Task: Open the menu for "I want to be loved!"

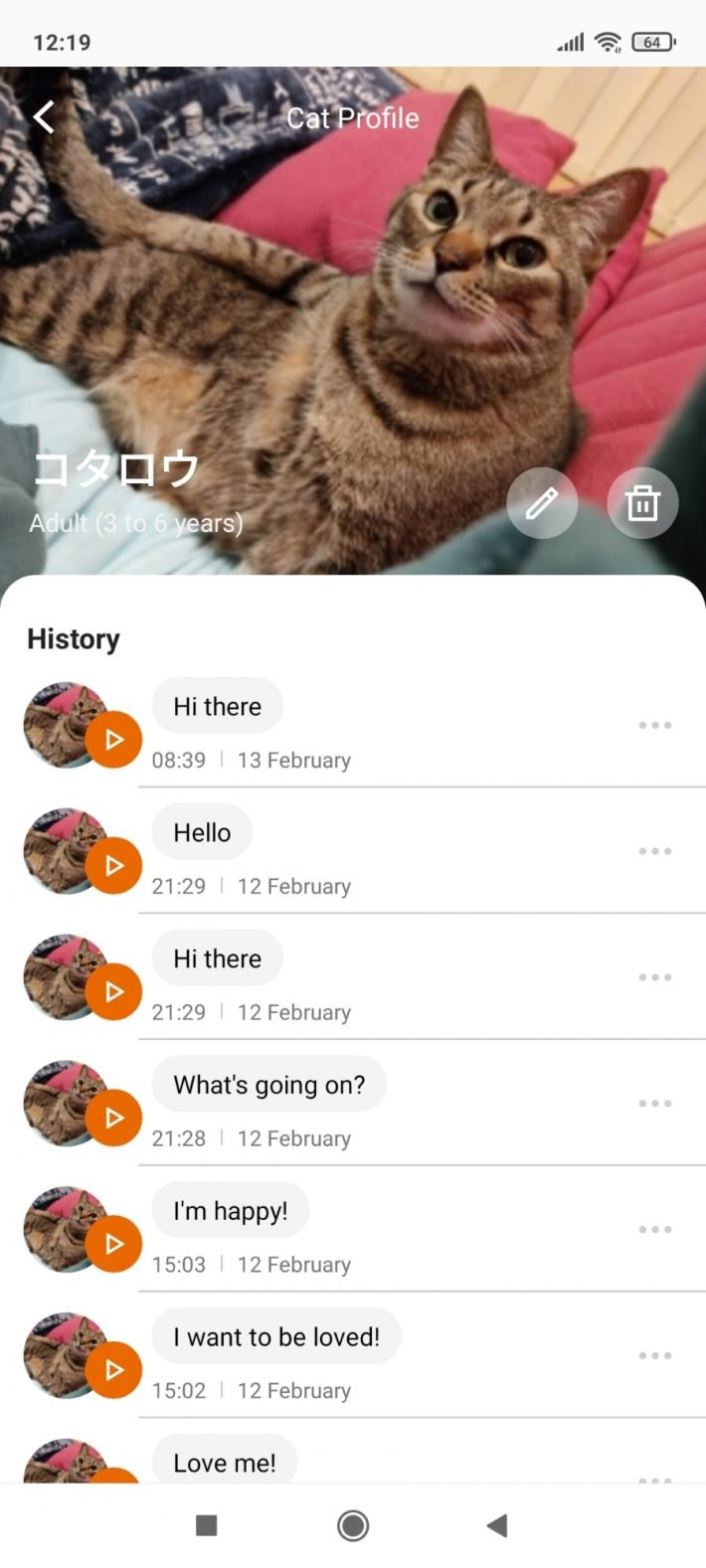Action: [654, 1356]
